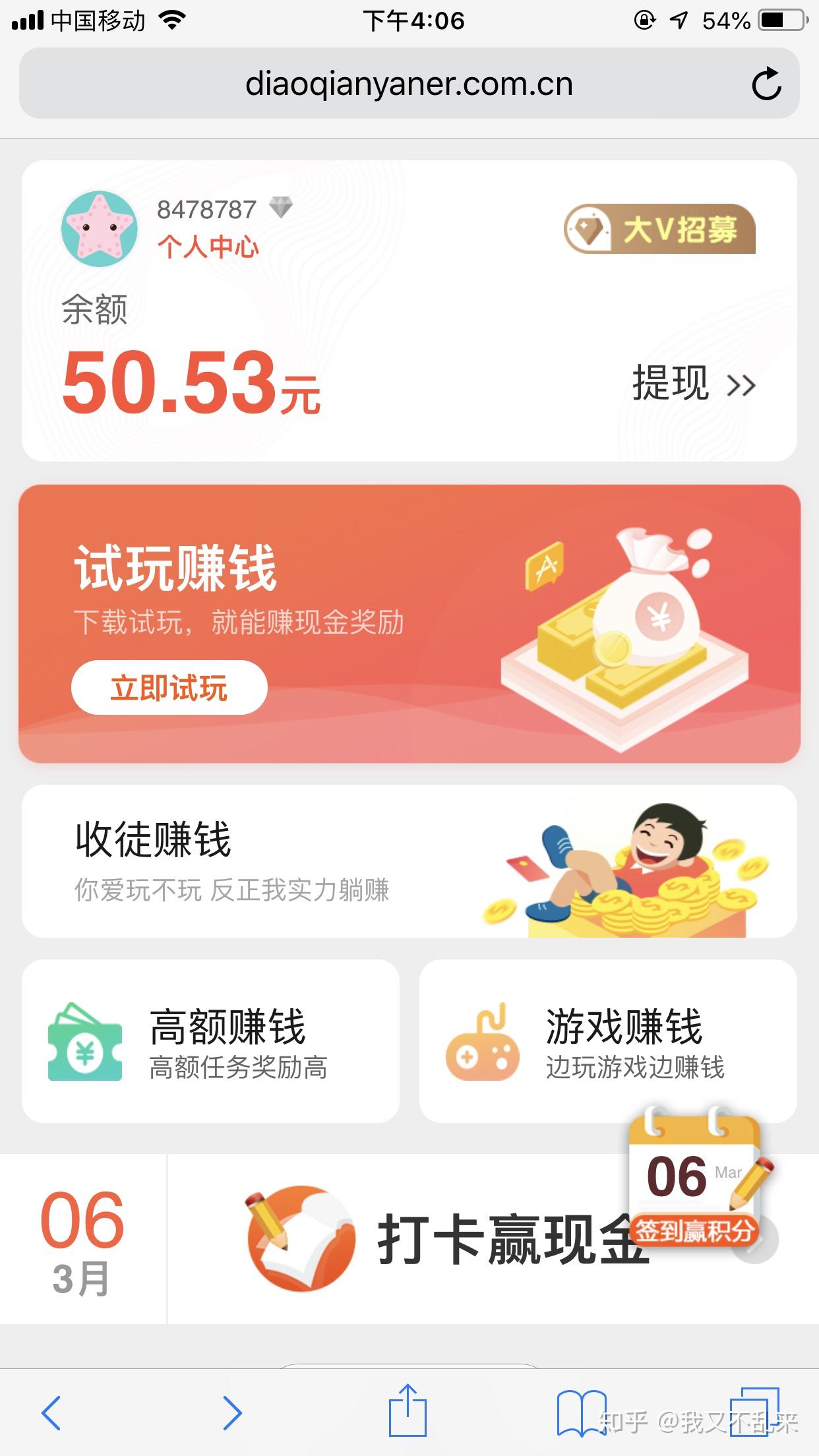Open the 大V招募 recruitment badge
The image size is (819, 1456).
(x=659, y=229)
